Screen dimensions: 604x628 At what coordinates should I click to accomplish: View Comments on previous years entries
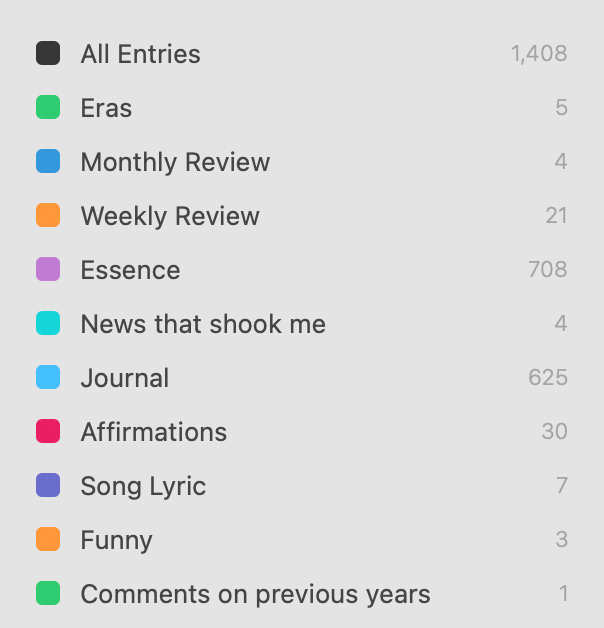click(255, 594)
